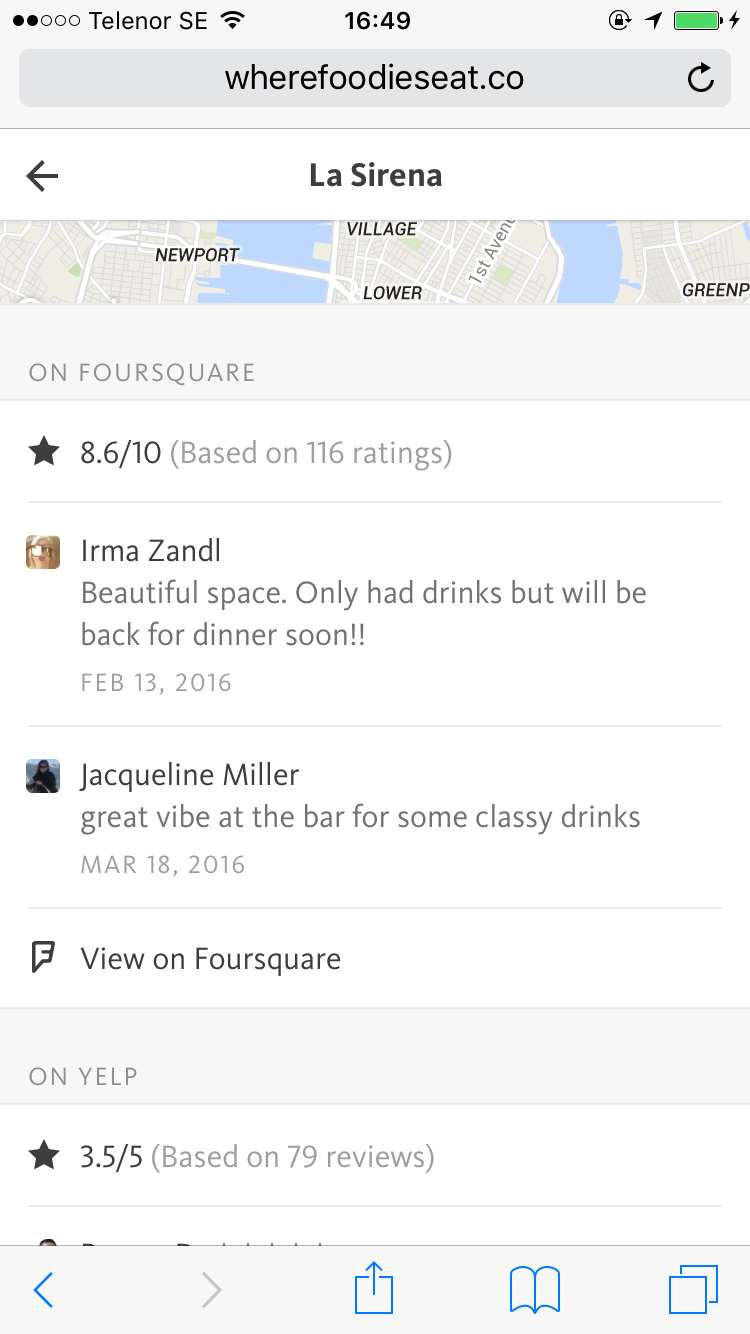Screen dimensions: 750x1334
Task: Tap the Share icon in Safari's toolbar
Action: click(x=373, y=1290)
